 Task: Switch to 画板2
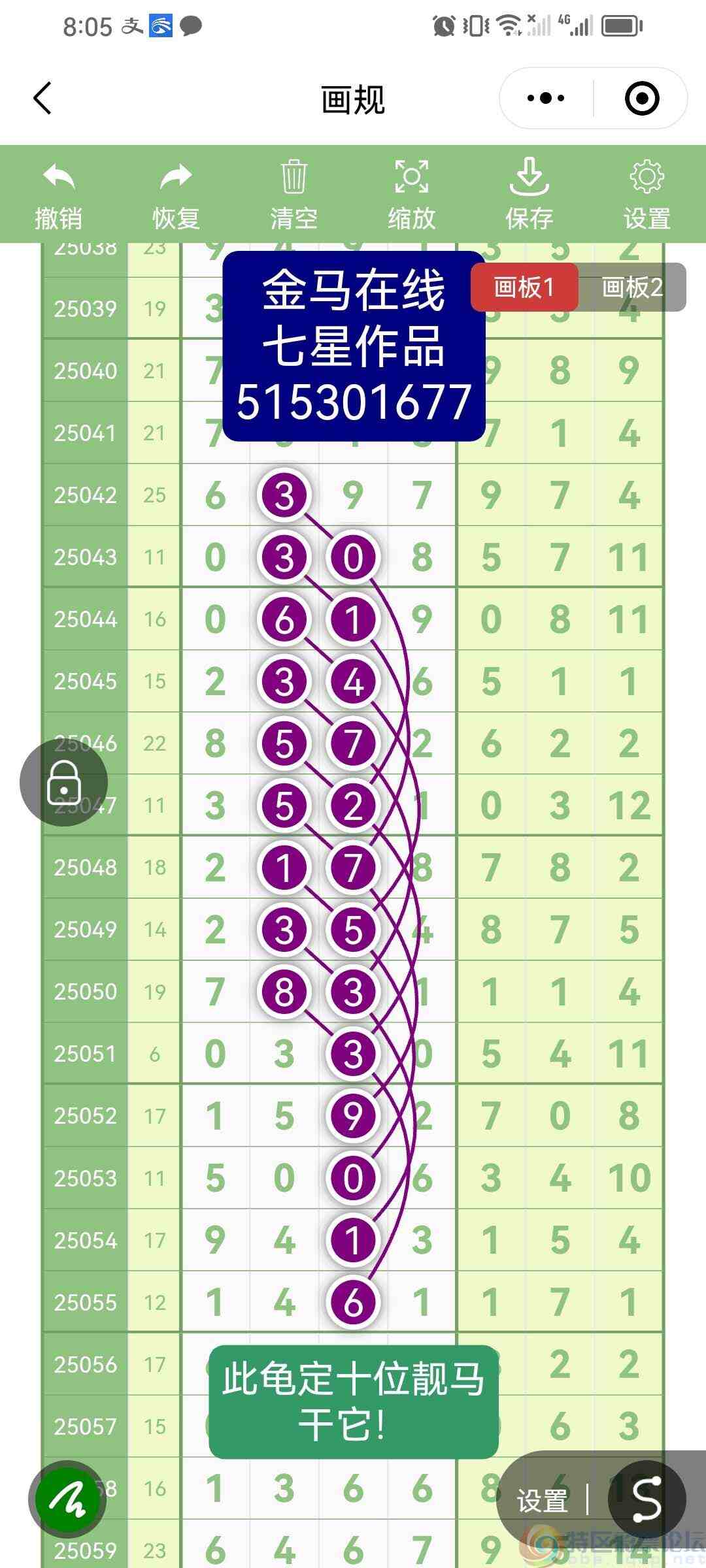(632, 287)
